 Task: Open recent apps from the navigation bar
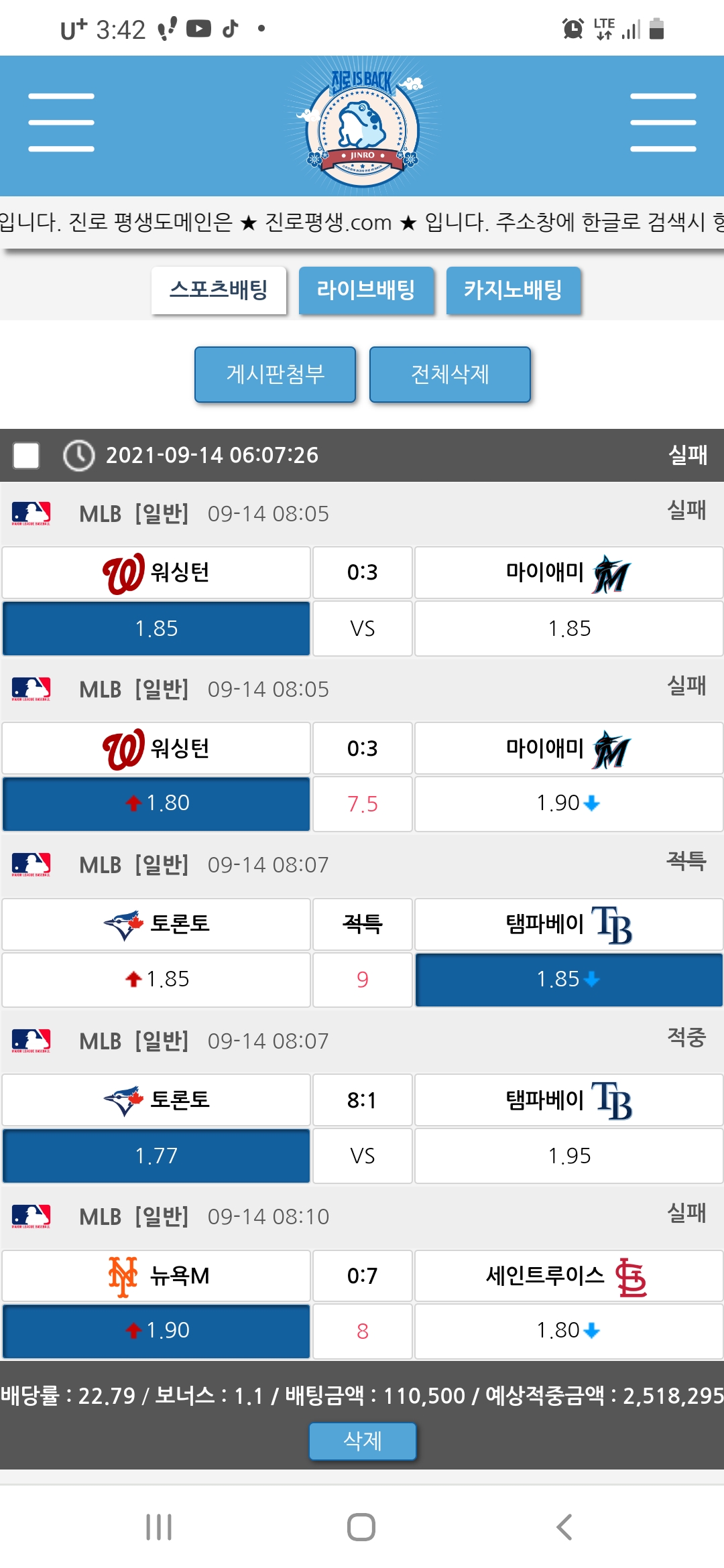(x=159, y=1527)
